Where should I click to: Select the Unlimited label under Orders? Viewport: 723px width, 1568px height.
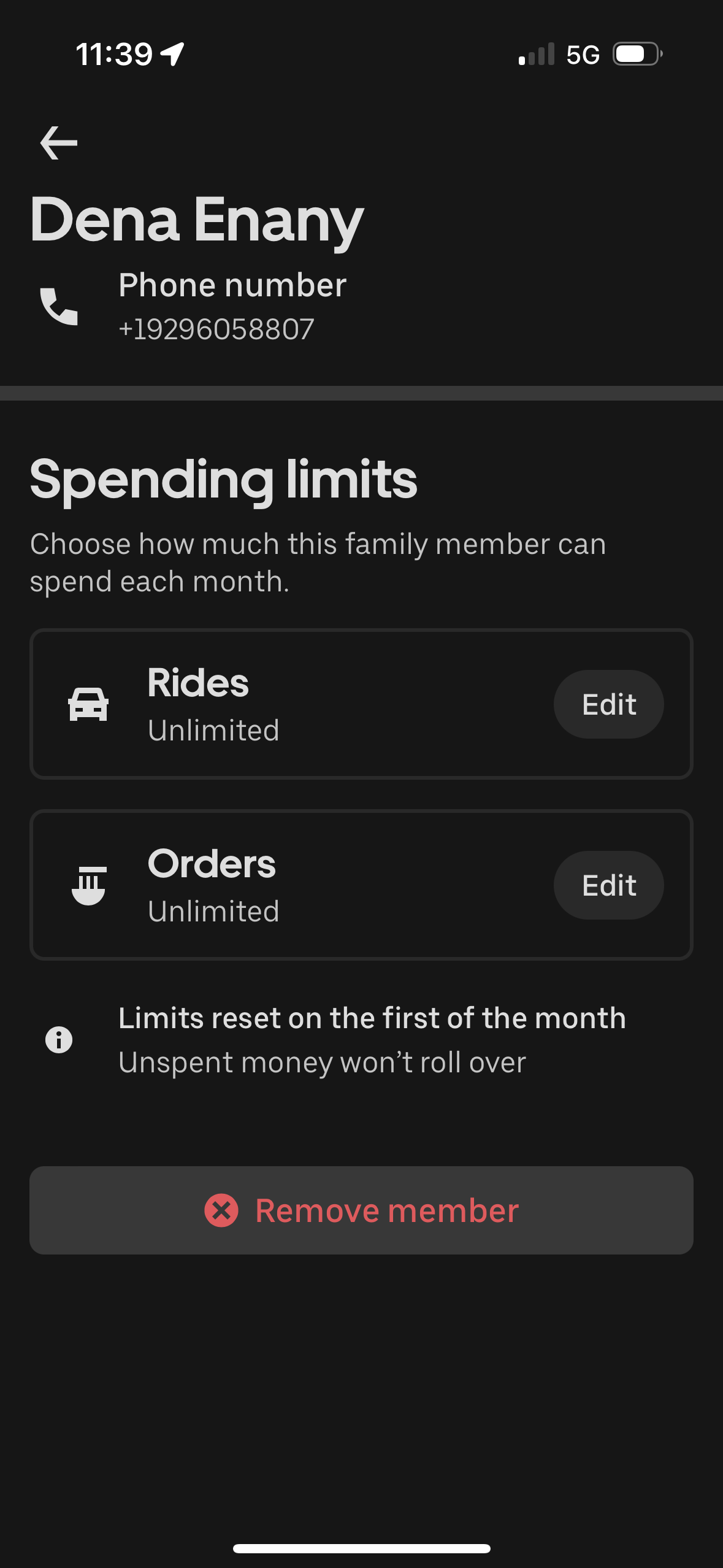pyautogui.click(x=213, y=911)
